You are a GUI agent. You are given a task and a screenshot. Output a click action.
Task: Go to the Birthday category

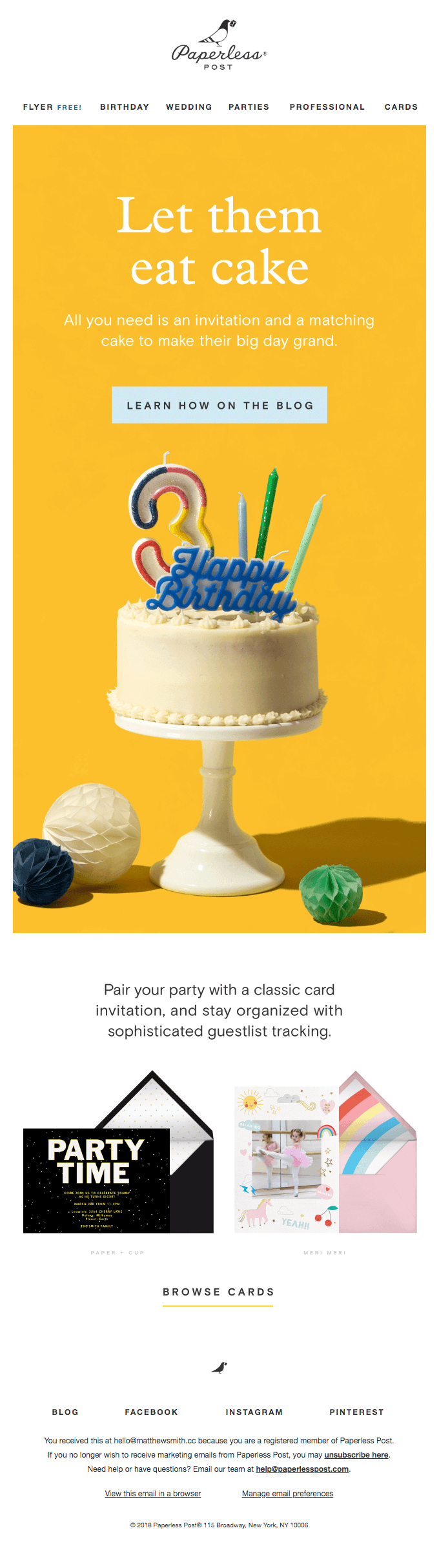click(125, 107)
